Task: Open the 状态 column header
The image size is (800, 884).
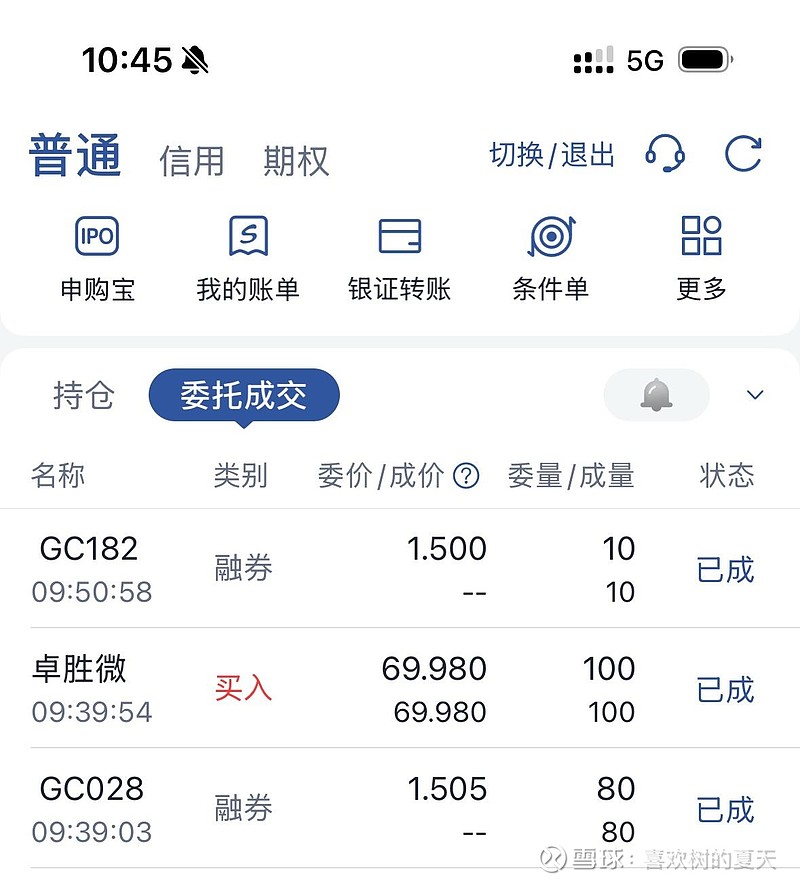Action: (x=729, y=477)
